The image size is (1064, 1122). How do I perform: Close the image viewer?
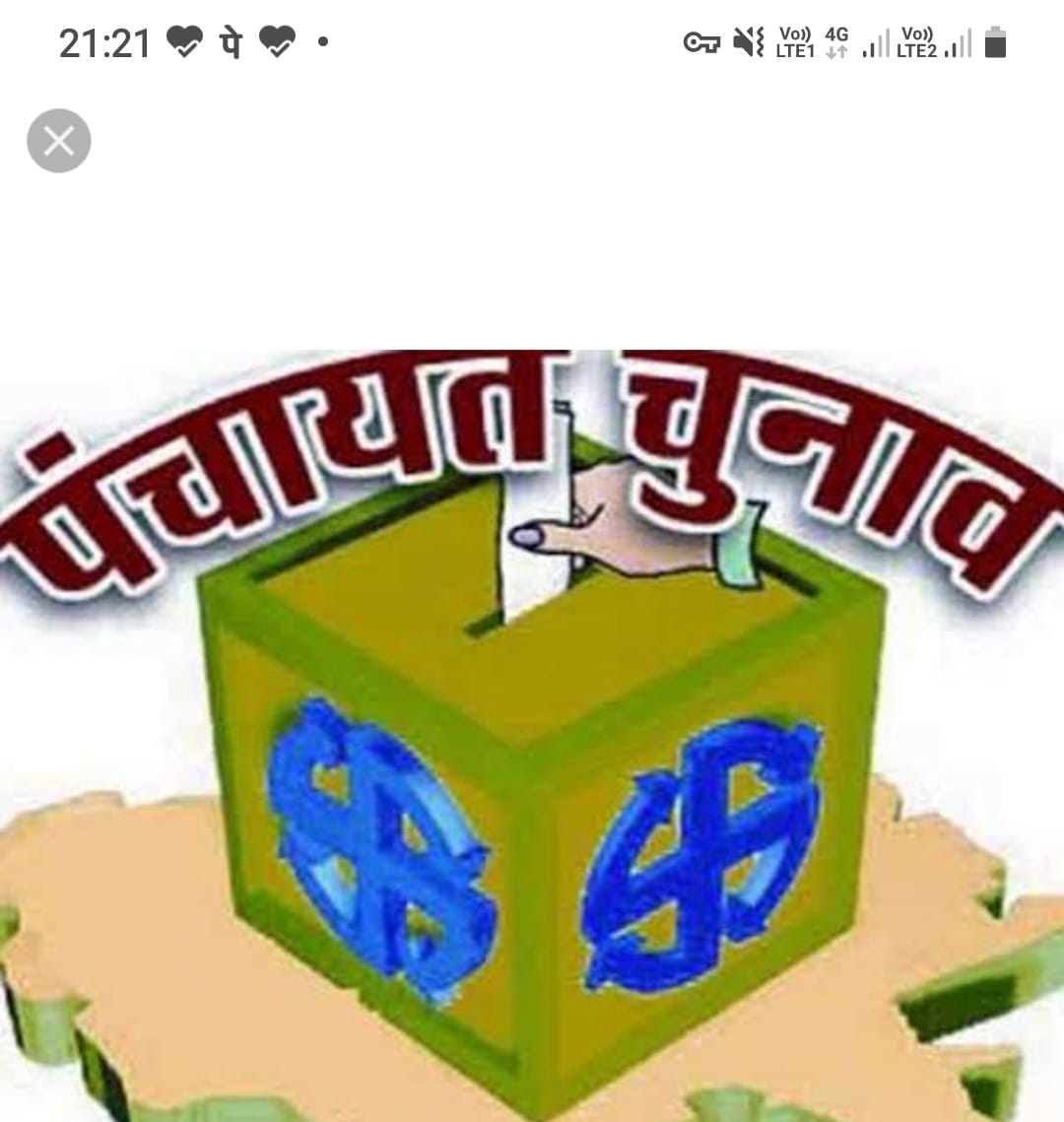pos(59,141)
